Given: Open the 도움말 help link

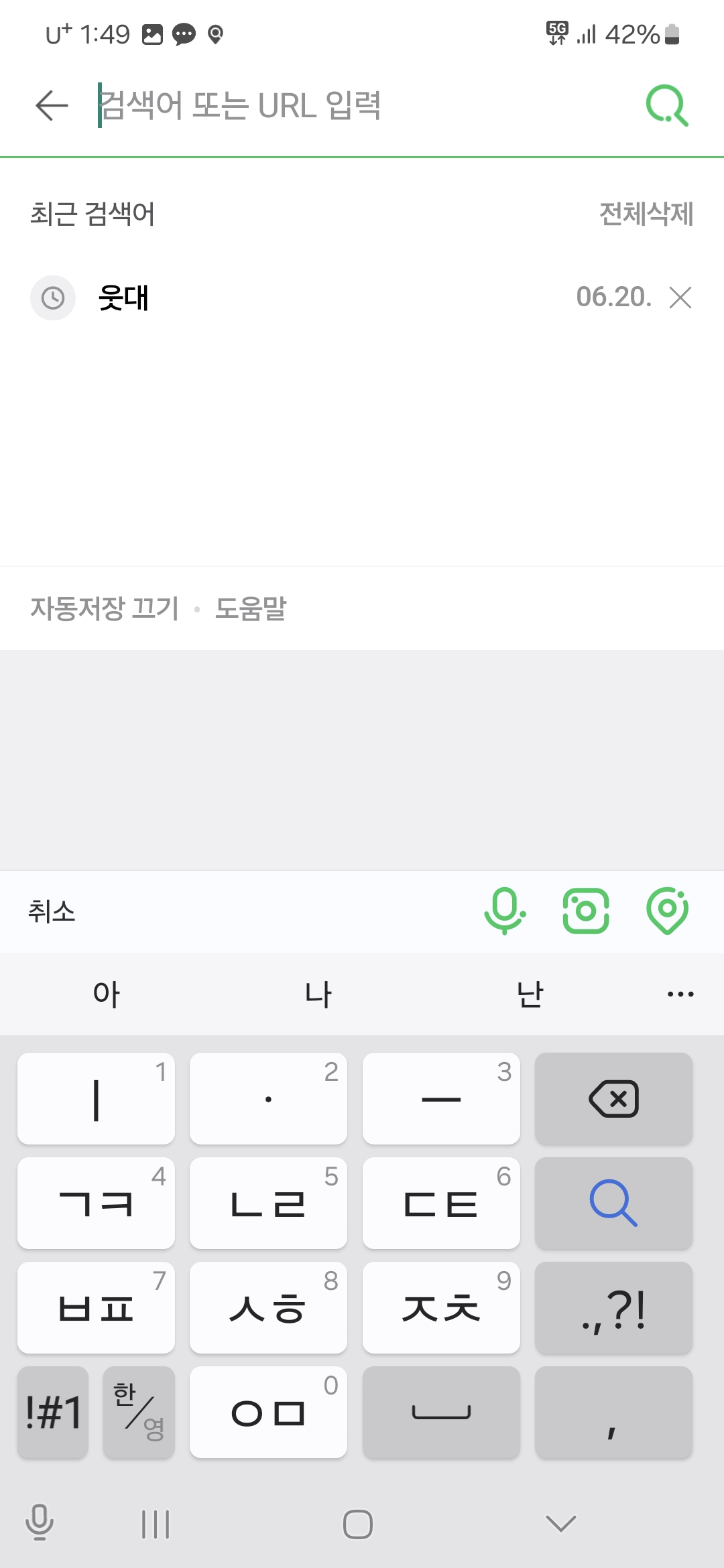Looking at the screenshot, I should point(250,608).
